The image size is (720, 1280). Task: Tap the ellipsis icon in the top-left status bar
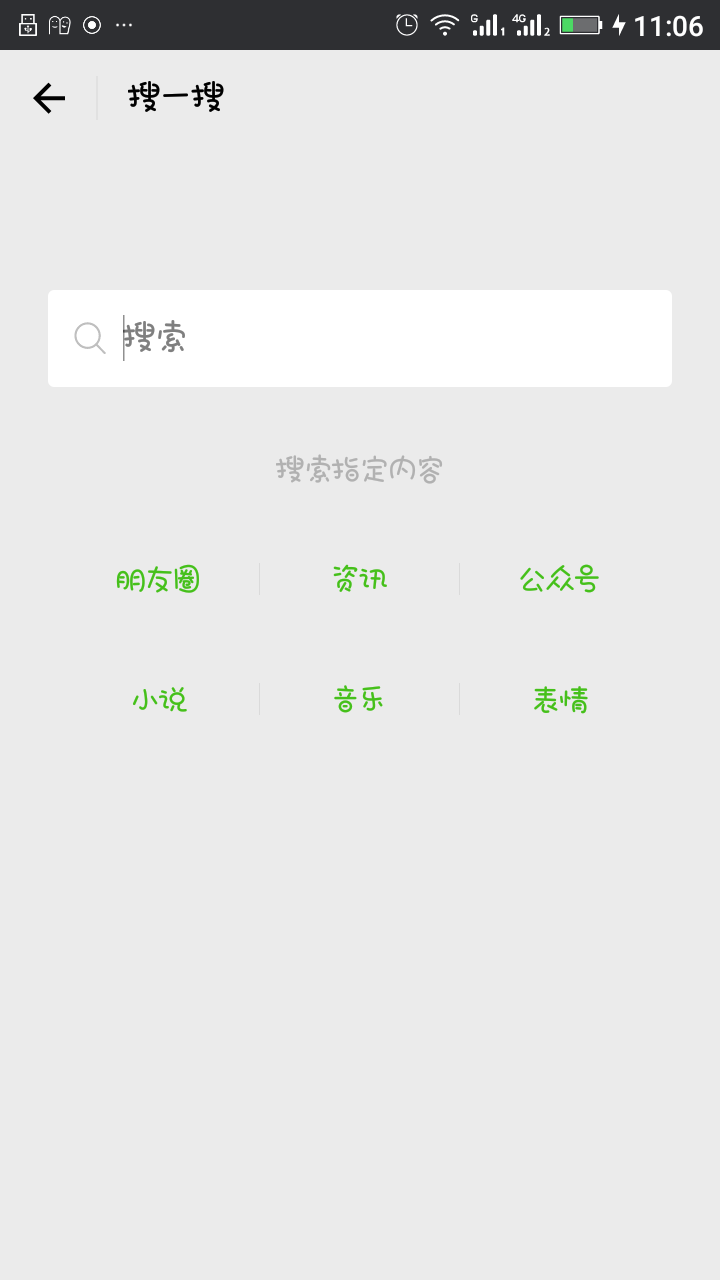pyautogui.click(x=123, y=24)
